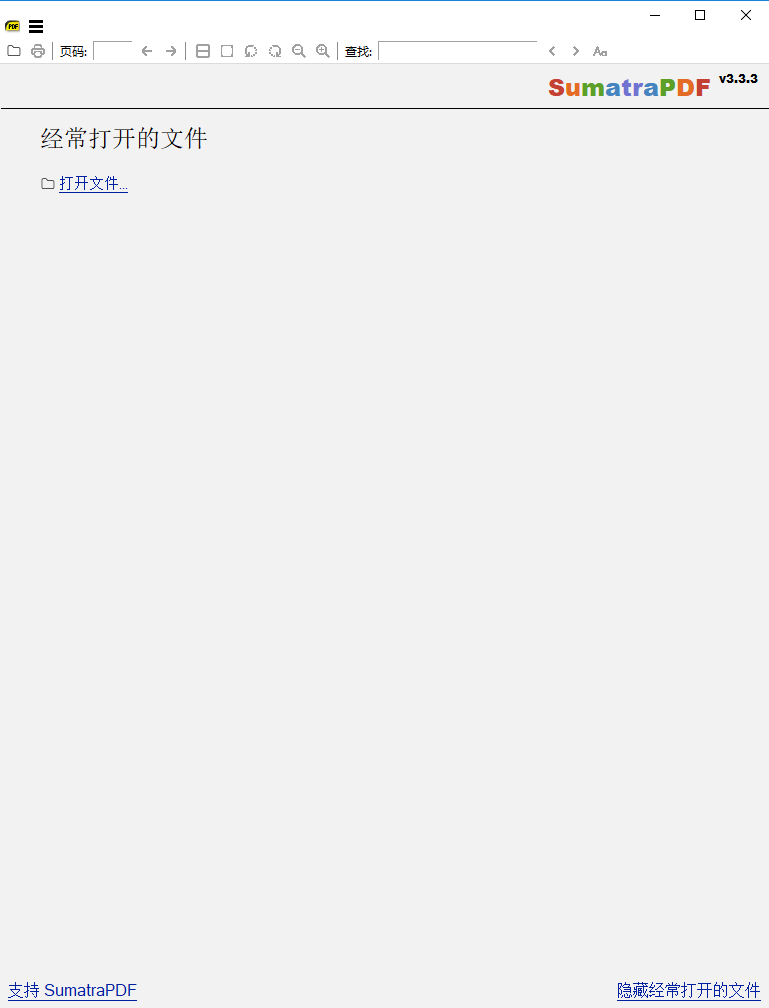Click the SumatraPDF icon in titlebar
769x1008 pixels.
(x=12, y=26)
